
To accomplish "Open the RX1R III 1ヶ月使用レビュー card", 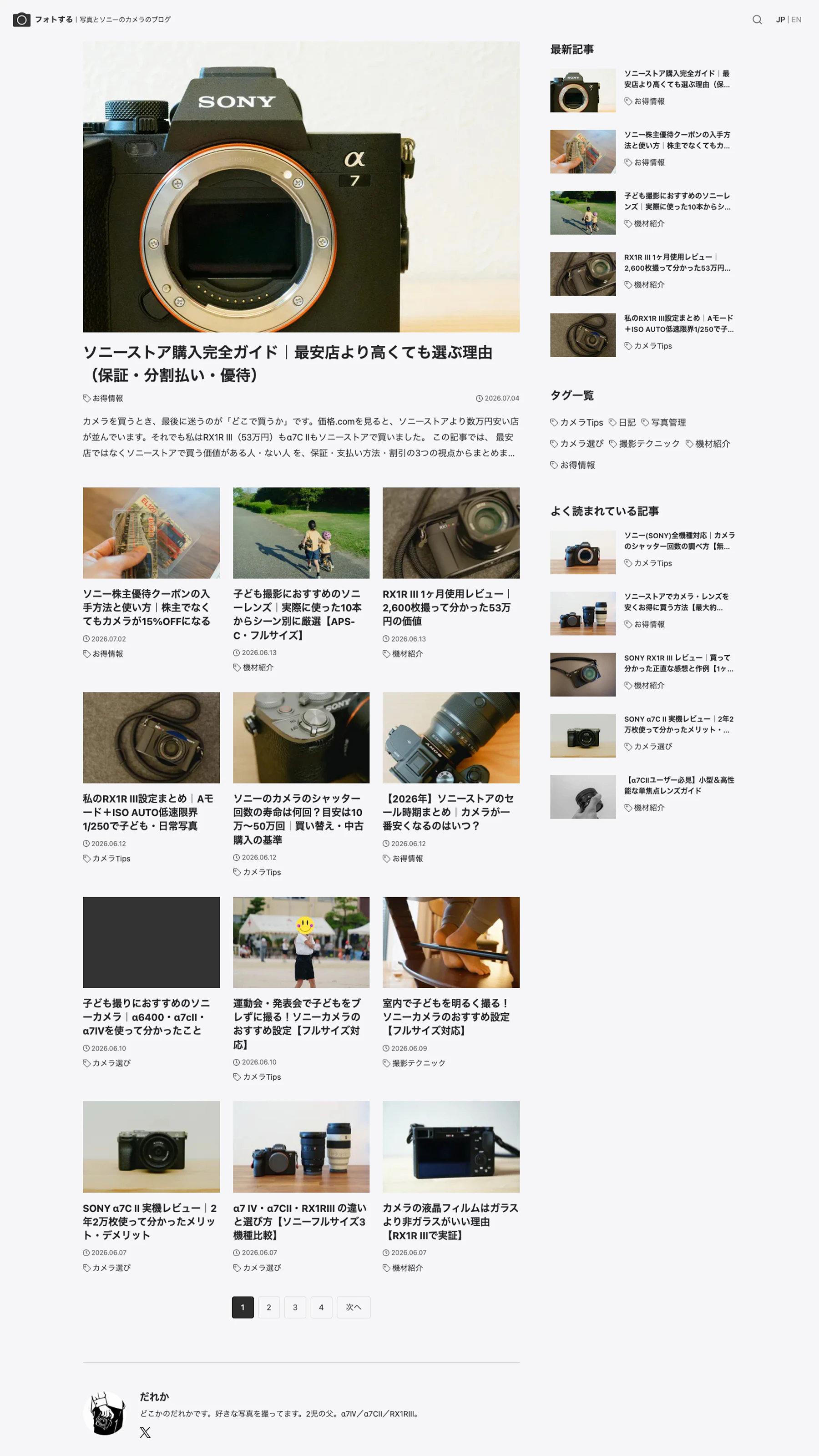I will 450,573.
